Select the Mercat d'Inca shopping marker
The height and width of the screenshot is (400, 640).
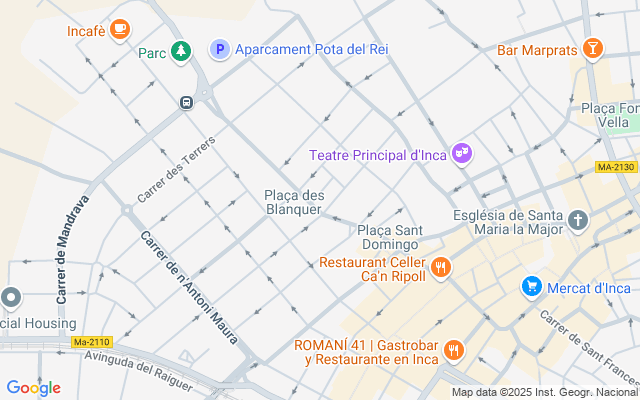533,288
